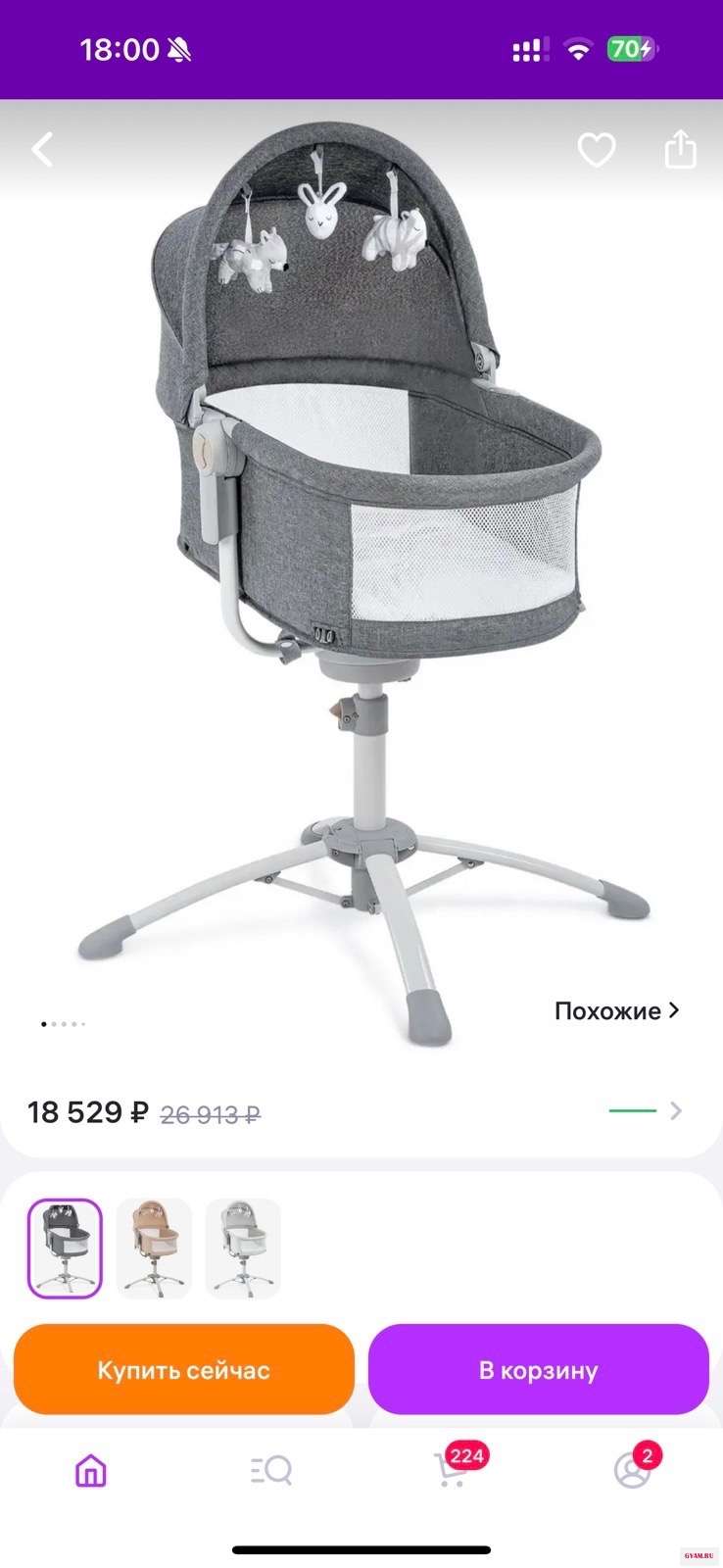Image resolution: width=723 pixels, height=1568 pixels.
Task: Choose the beige color variant
Action: point(154,1249)
